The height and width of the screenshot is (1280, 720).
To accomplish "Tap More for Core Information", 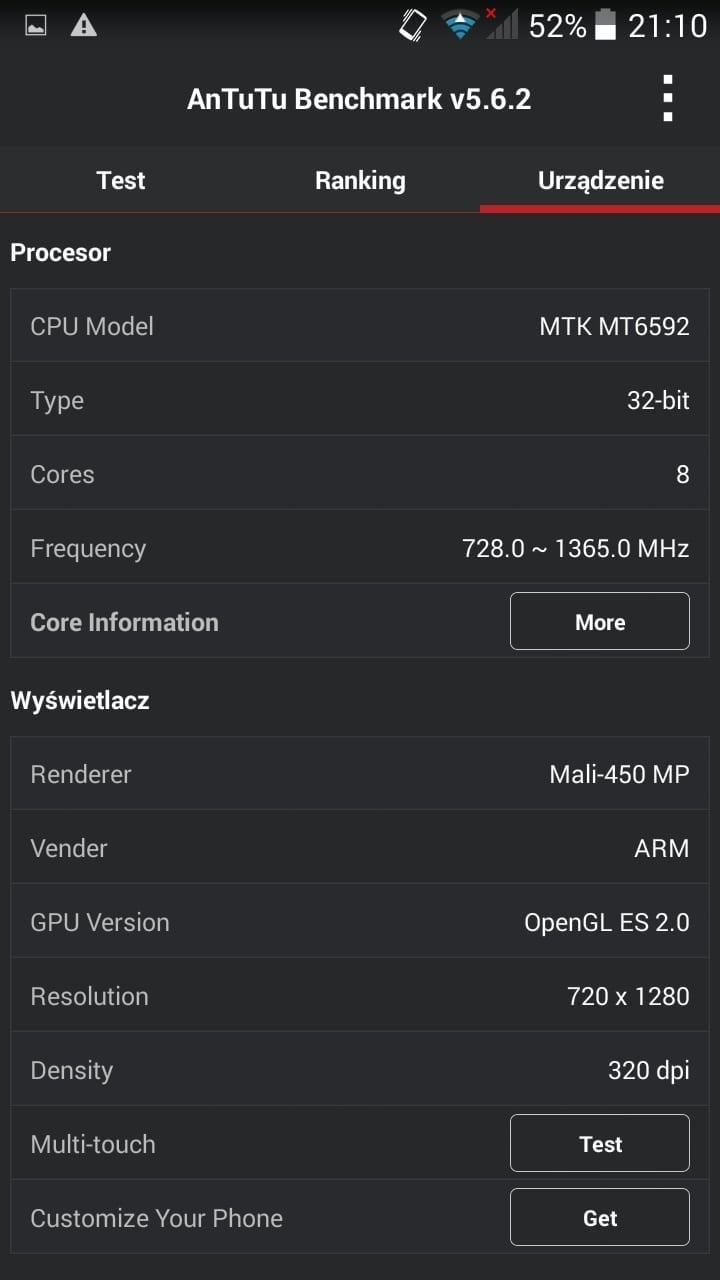I will [x=600, y=621].
